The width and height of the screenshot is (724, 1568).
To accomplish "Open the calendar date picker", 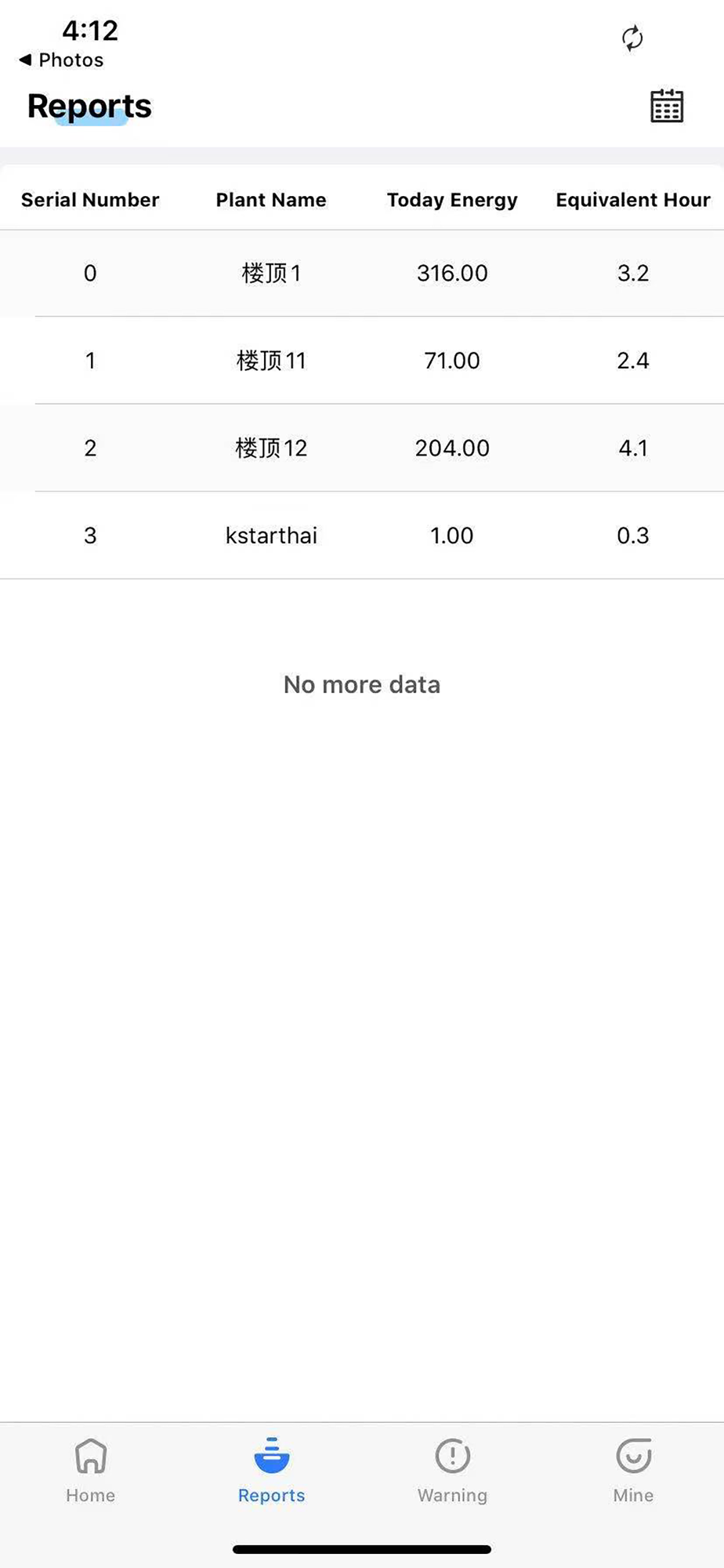I will pos(667,106).
